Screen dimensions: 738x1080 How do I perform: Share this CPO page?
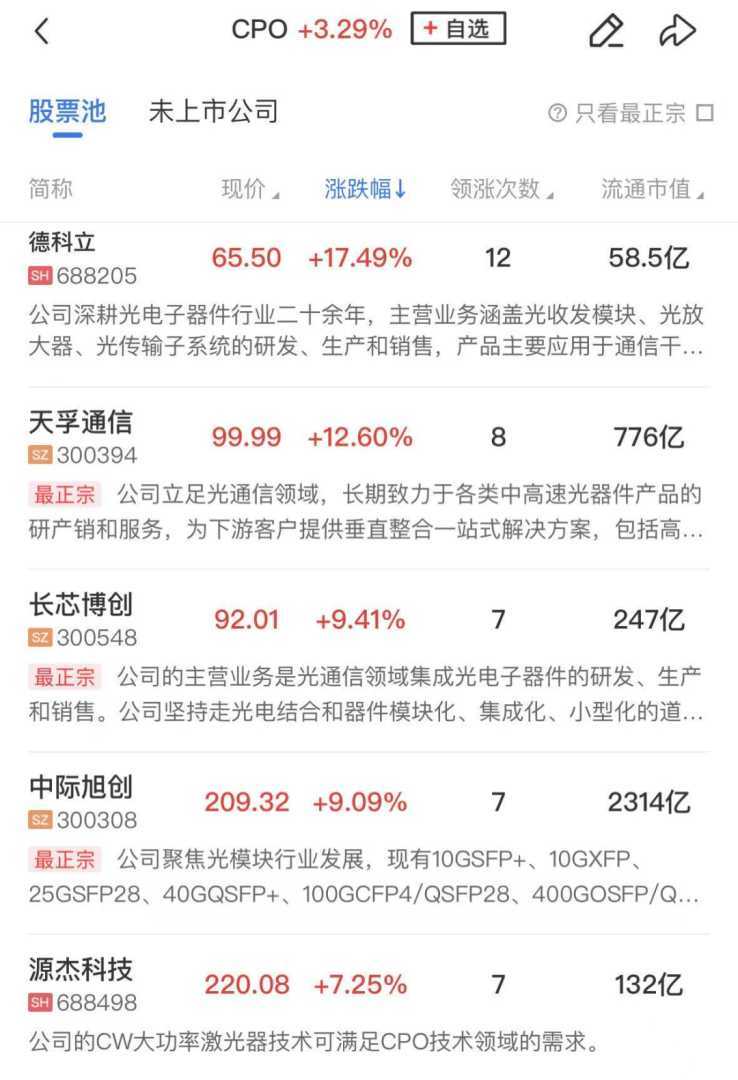coord(677,32)
